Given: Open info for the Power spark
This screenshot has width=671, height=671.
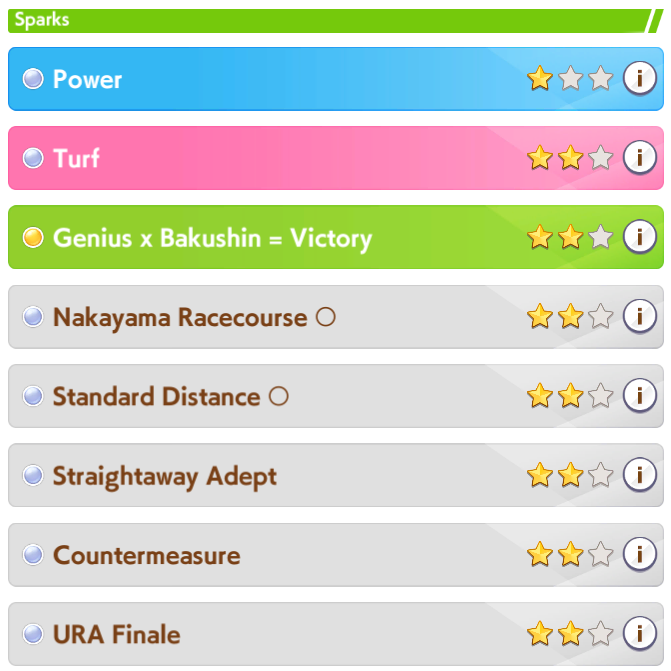Looking at the screenshot, I should [639, 78].
